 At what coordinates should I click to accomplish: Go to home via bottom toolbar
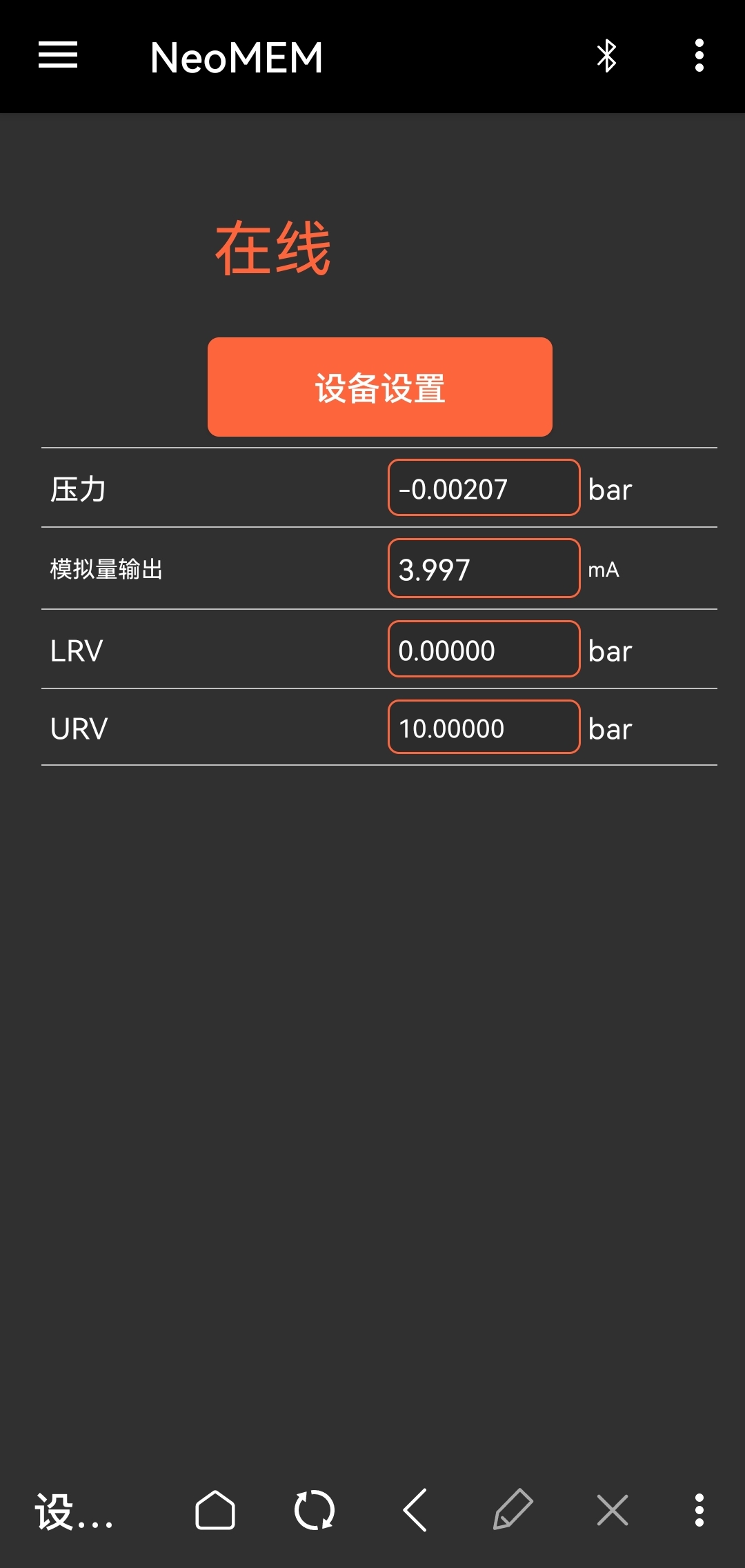click(x=215, y=1510)
